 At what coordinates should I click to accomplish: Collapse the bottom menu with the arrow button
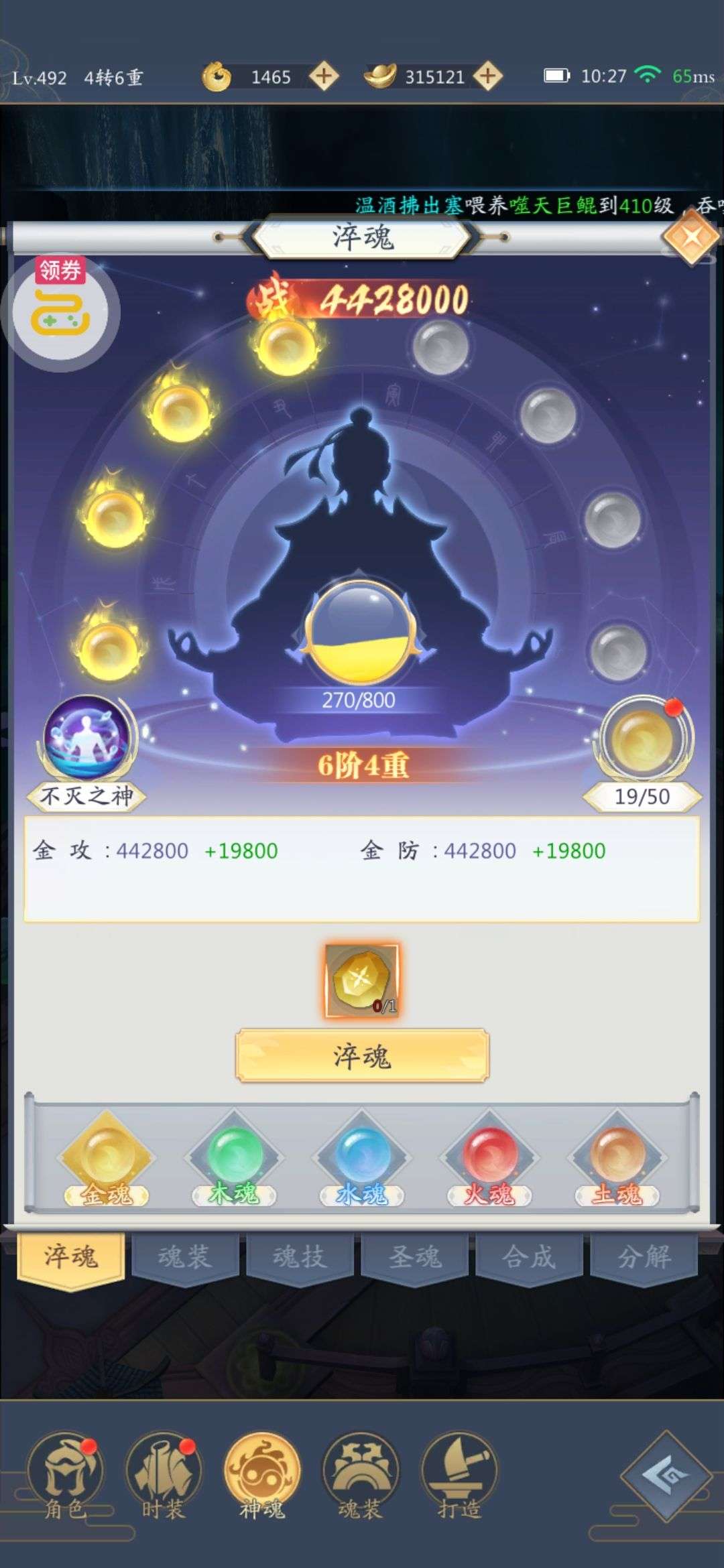coord(666,1475)
